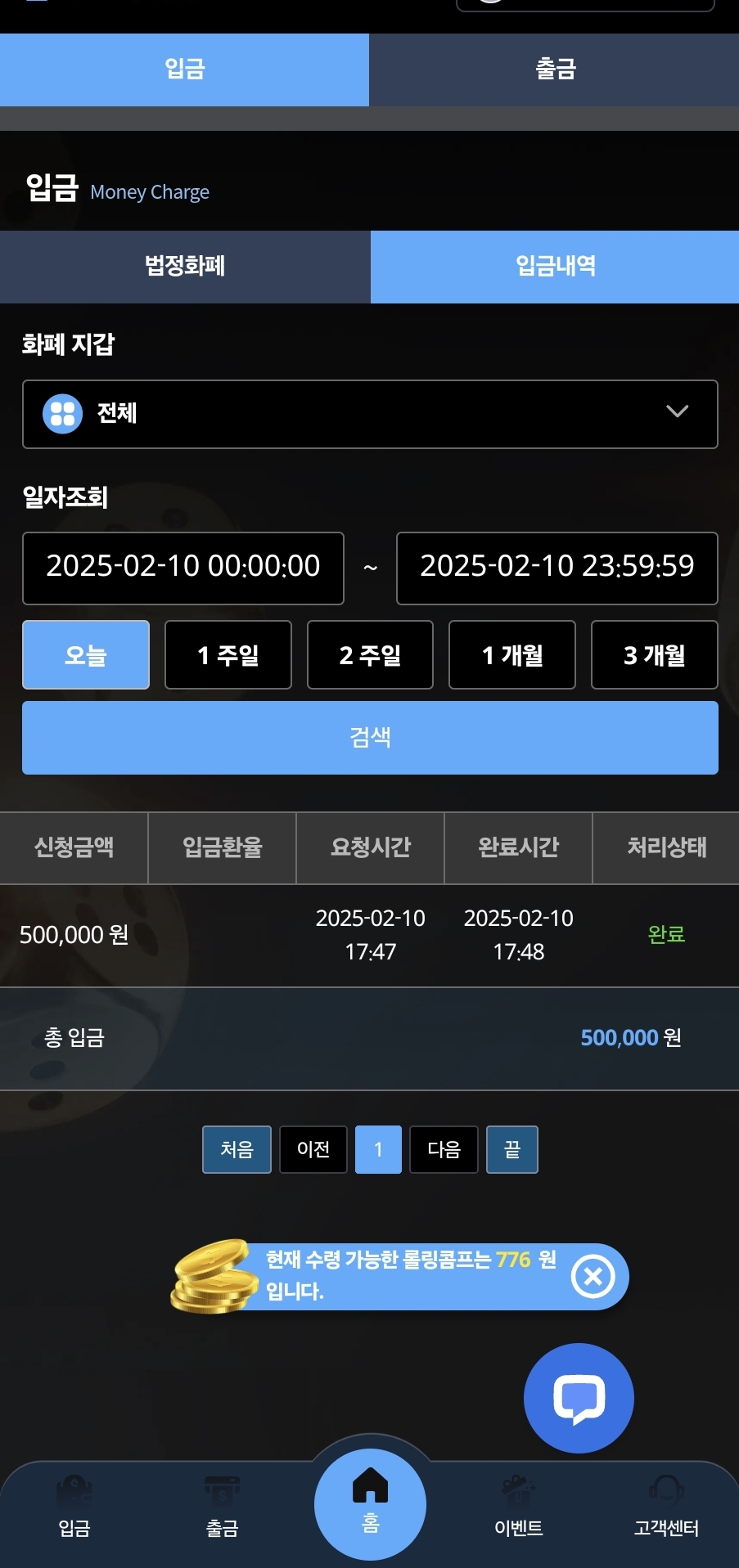
Task: Tap the 검색 search button
Action: 370,737
